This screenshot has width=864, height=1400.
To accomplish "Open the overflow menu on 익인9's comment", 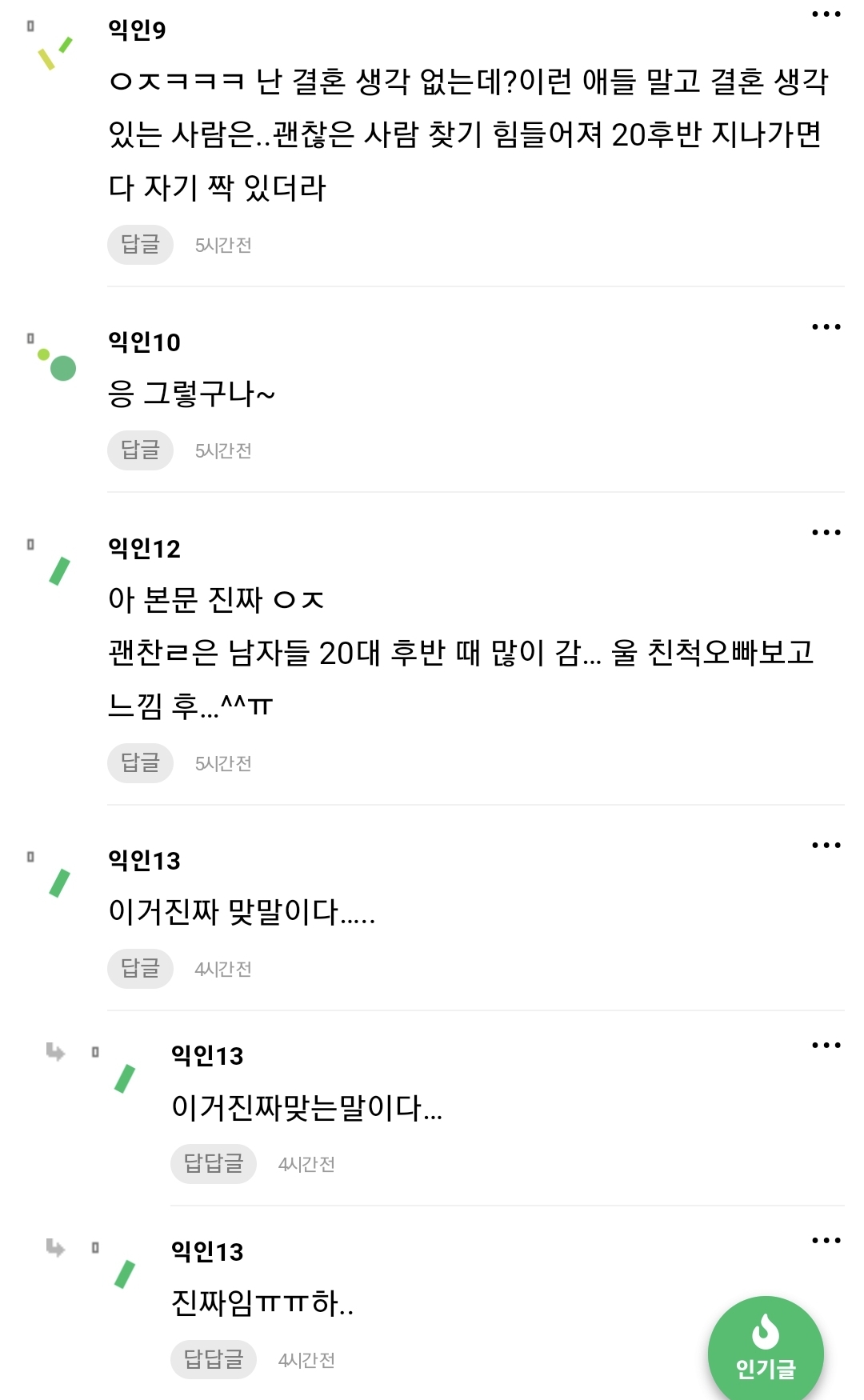I will (826, 14).
